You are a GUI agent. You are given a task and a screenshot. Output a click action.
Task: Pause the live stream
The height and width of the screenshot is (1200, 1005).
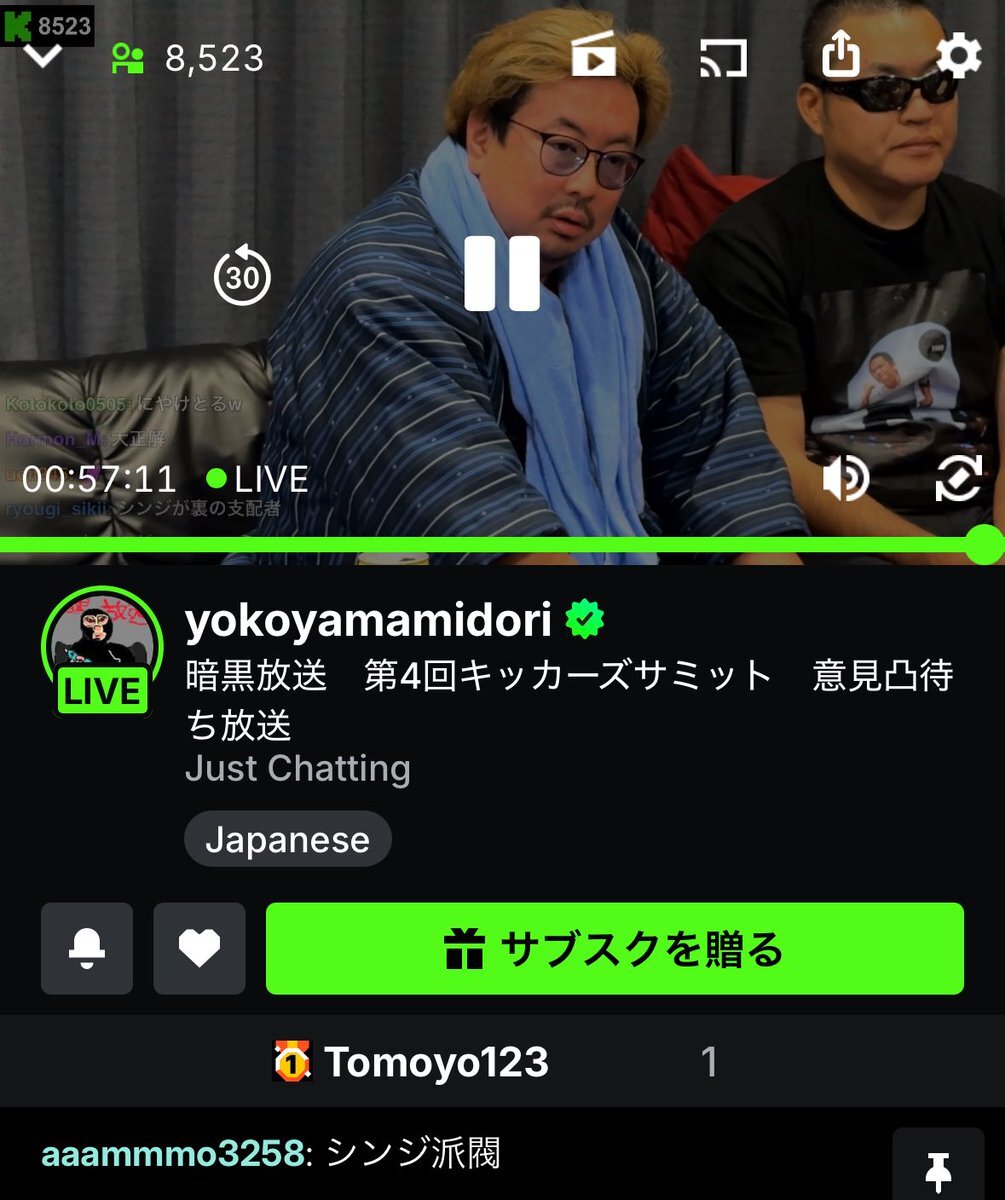[x=502, y=274]
